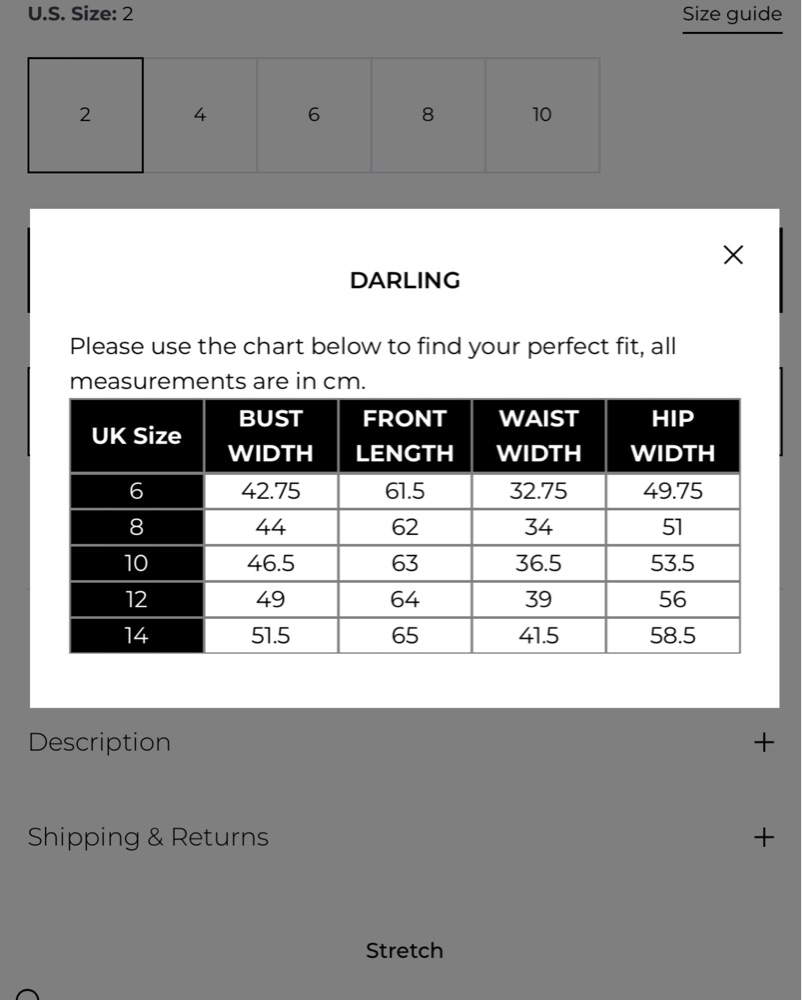Close the DARLING size chart popup

click(733, 255)
